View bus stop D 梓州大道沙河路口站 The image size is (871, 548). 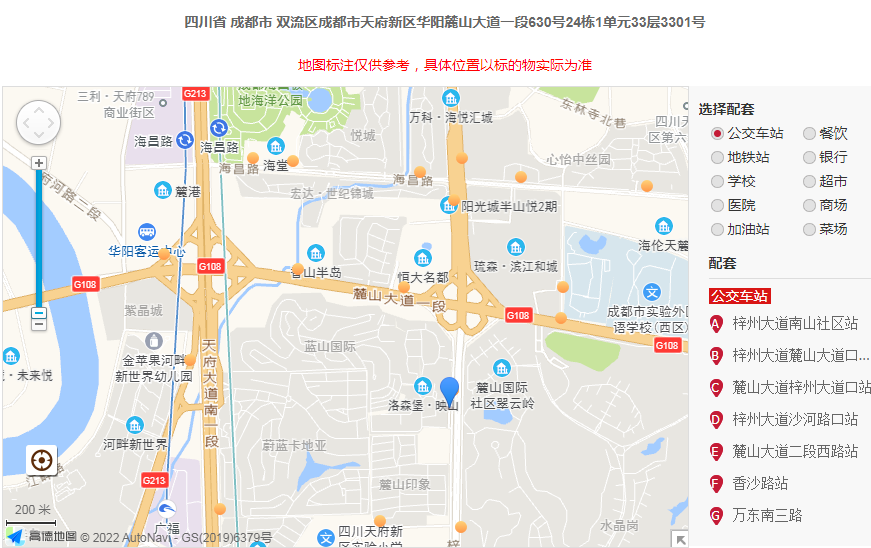pos(794,419)
